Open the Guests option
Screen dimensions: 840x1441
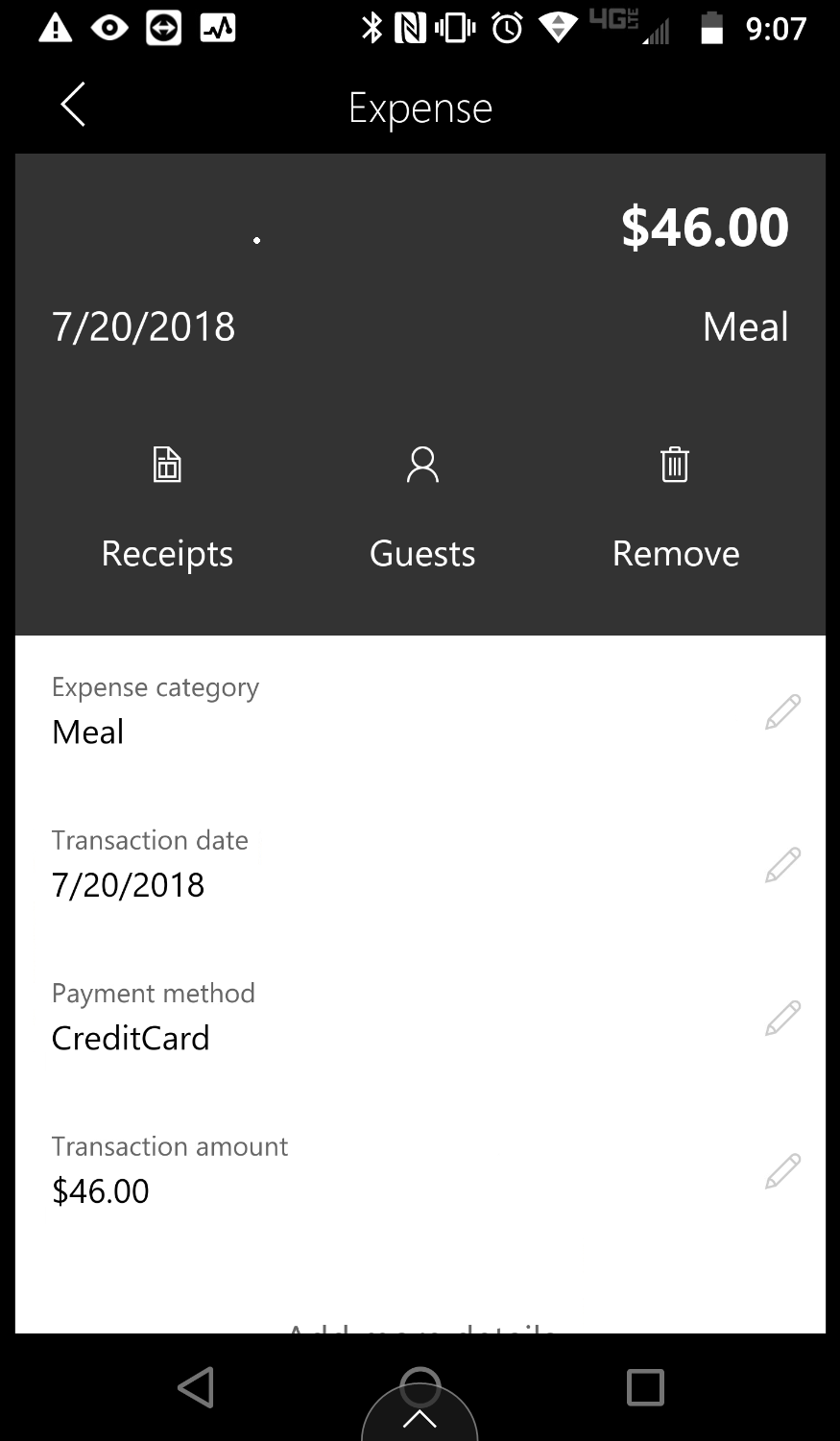(x=422, y=507)
